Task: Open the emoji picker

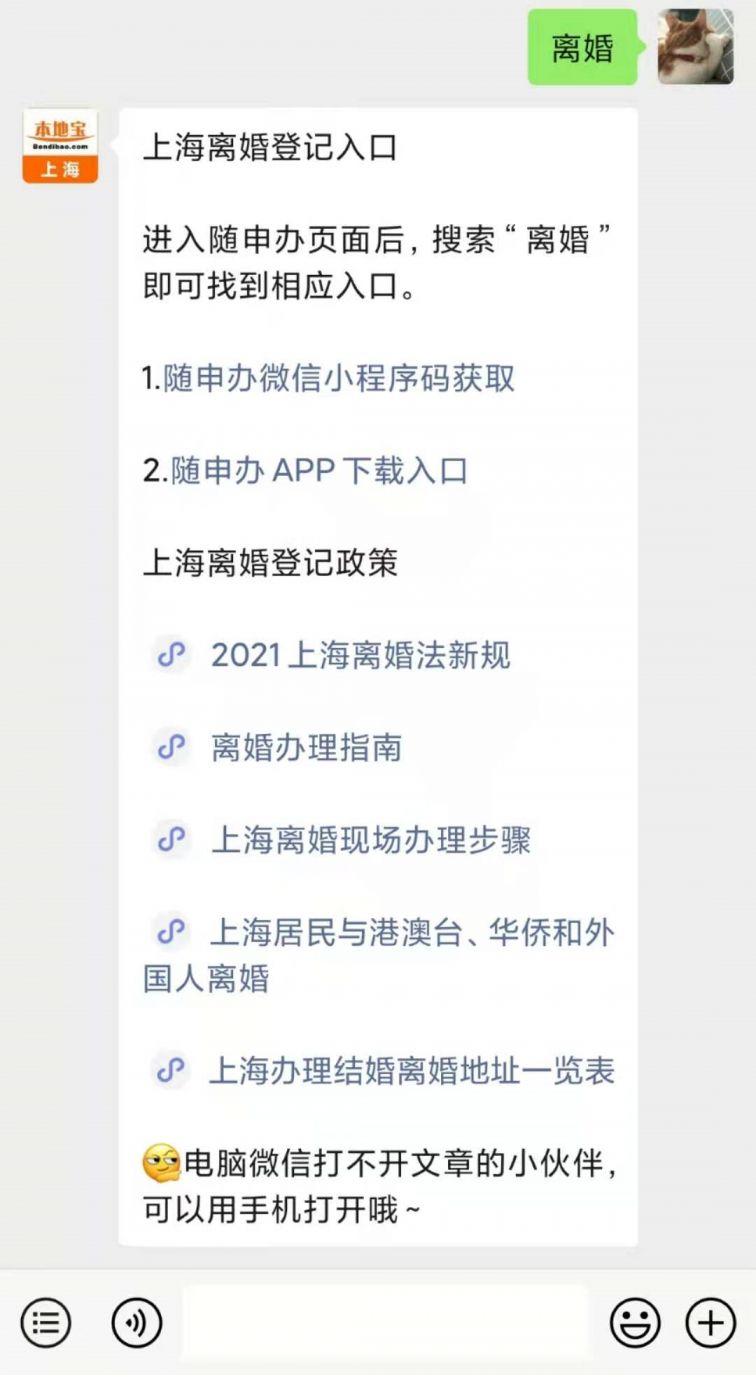Action: (635, 1324)
